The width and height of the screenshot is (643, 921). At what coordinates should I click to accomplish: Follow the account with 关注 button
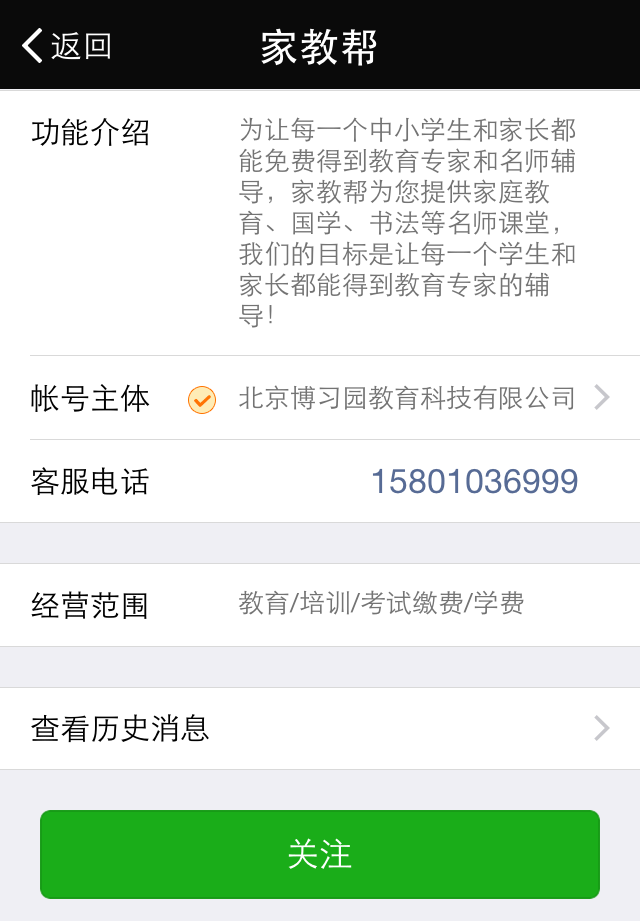click(320, 854)
